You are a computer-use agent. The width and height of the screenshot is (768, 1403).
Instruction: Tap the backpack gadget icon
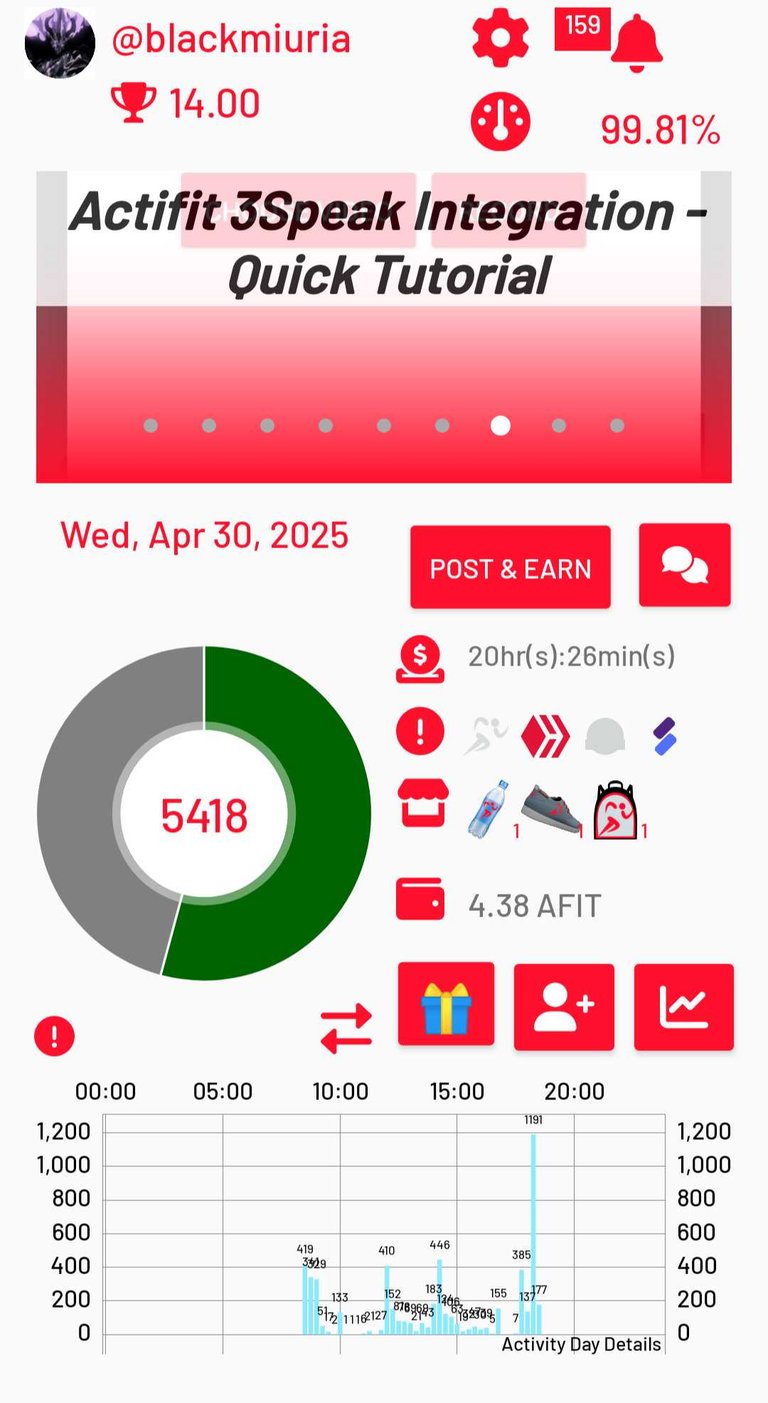[x=615, y=809]
